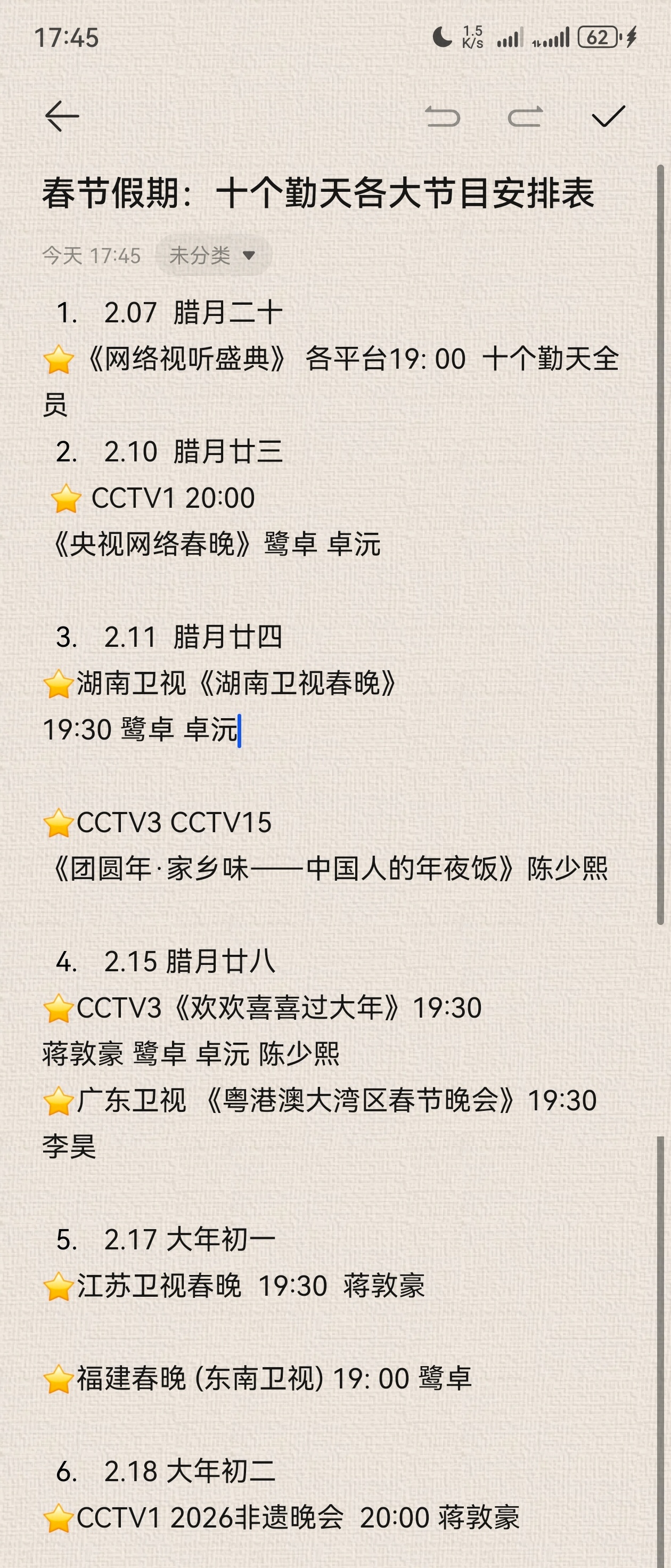
Task: Tap the redo icon
Action: [525, 117]
